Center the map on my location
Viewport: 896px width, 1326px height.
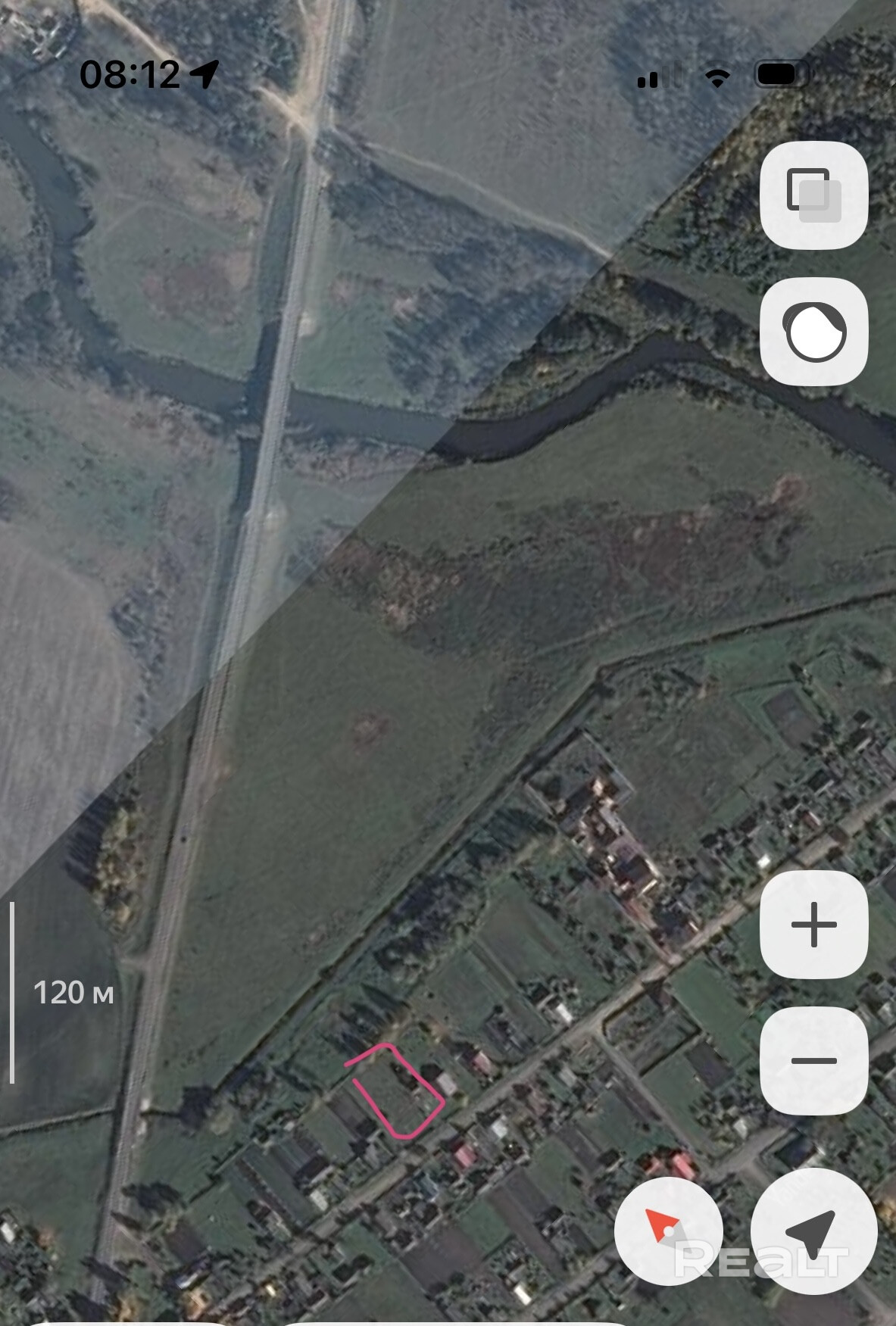813,1231
